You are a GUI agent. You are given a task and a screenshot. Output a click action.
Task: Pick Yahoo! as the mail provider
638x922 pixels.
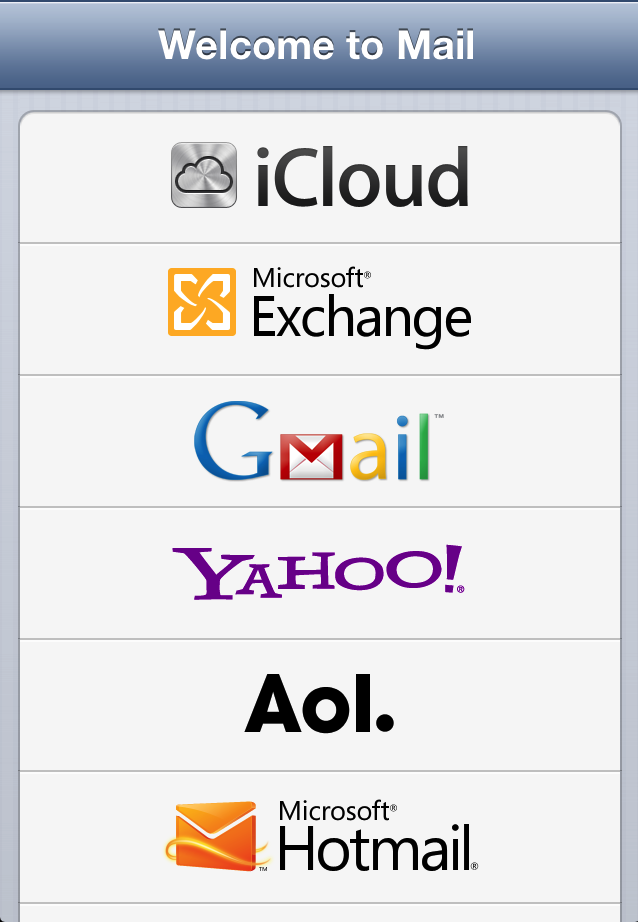[319, 573]
